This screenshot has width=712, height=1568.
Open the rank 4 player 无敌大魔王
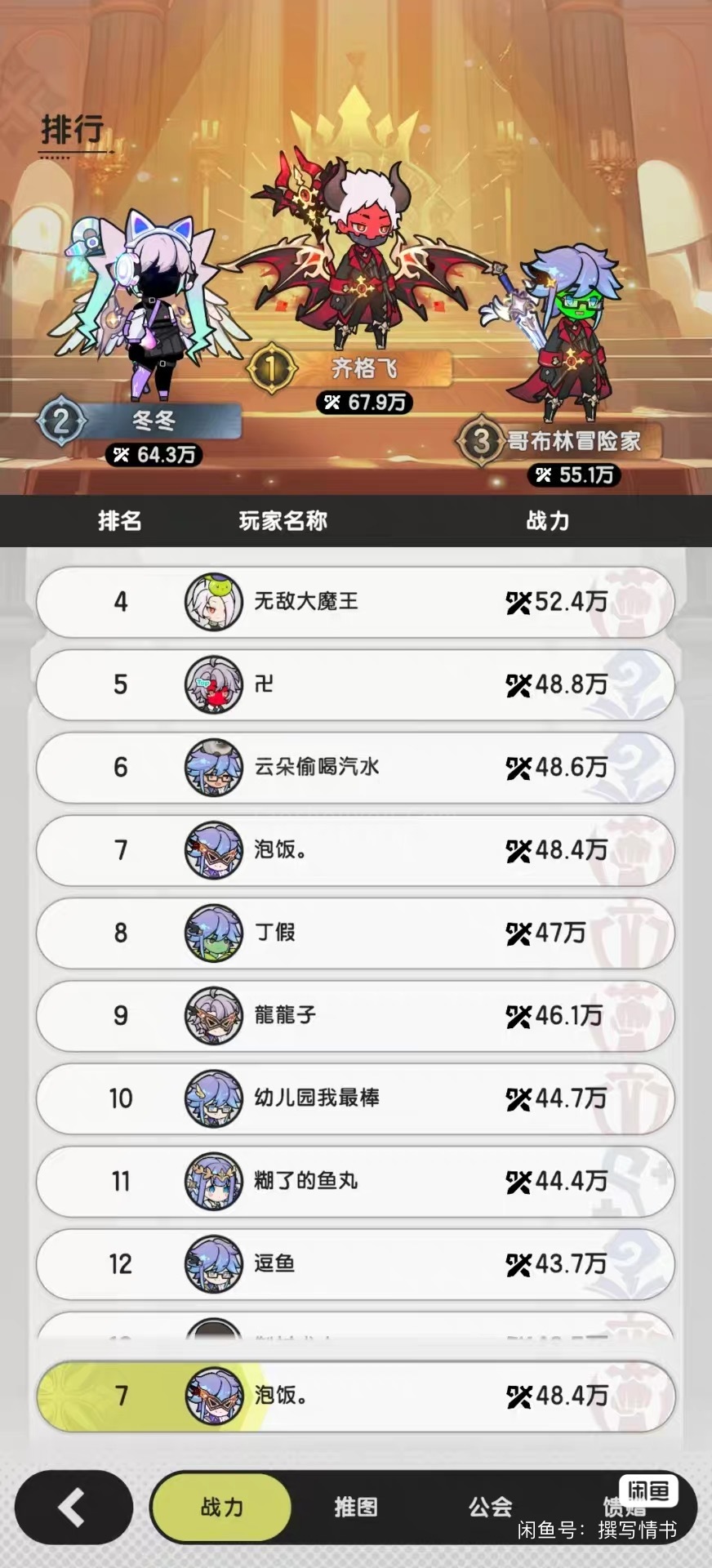click(355, 602)
